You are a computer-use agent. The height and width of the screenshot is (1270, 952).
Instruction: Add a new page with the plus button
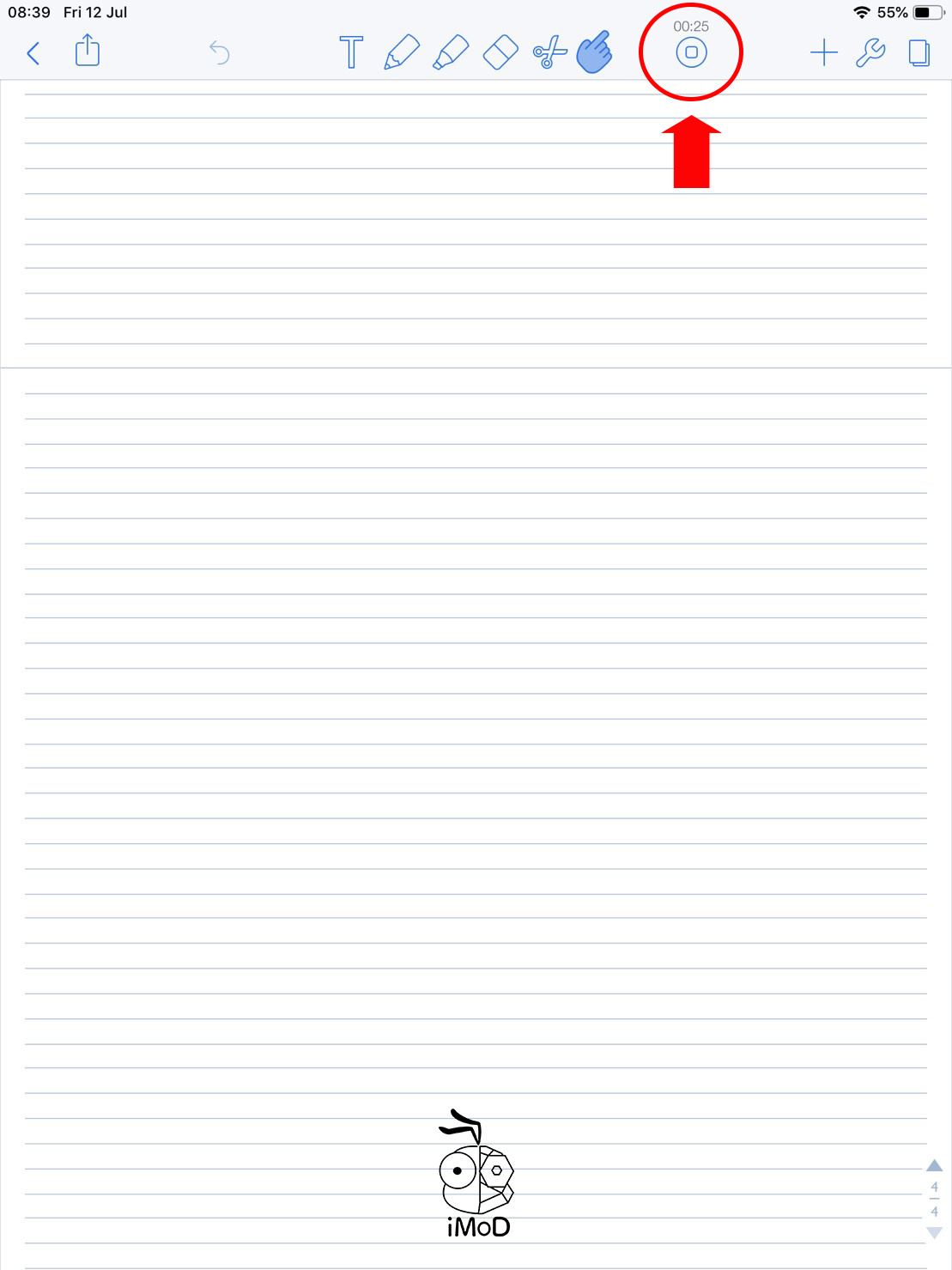823,52
